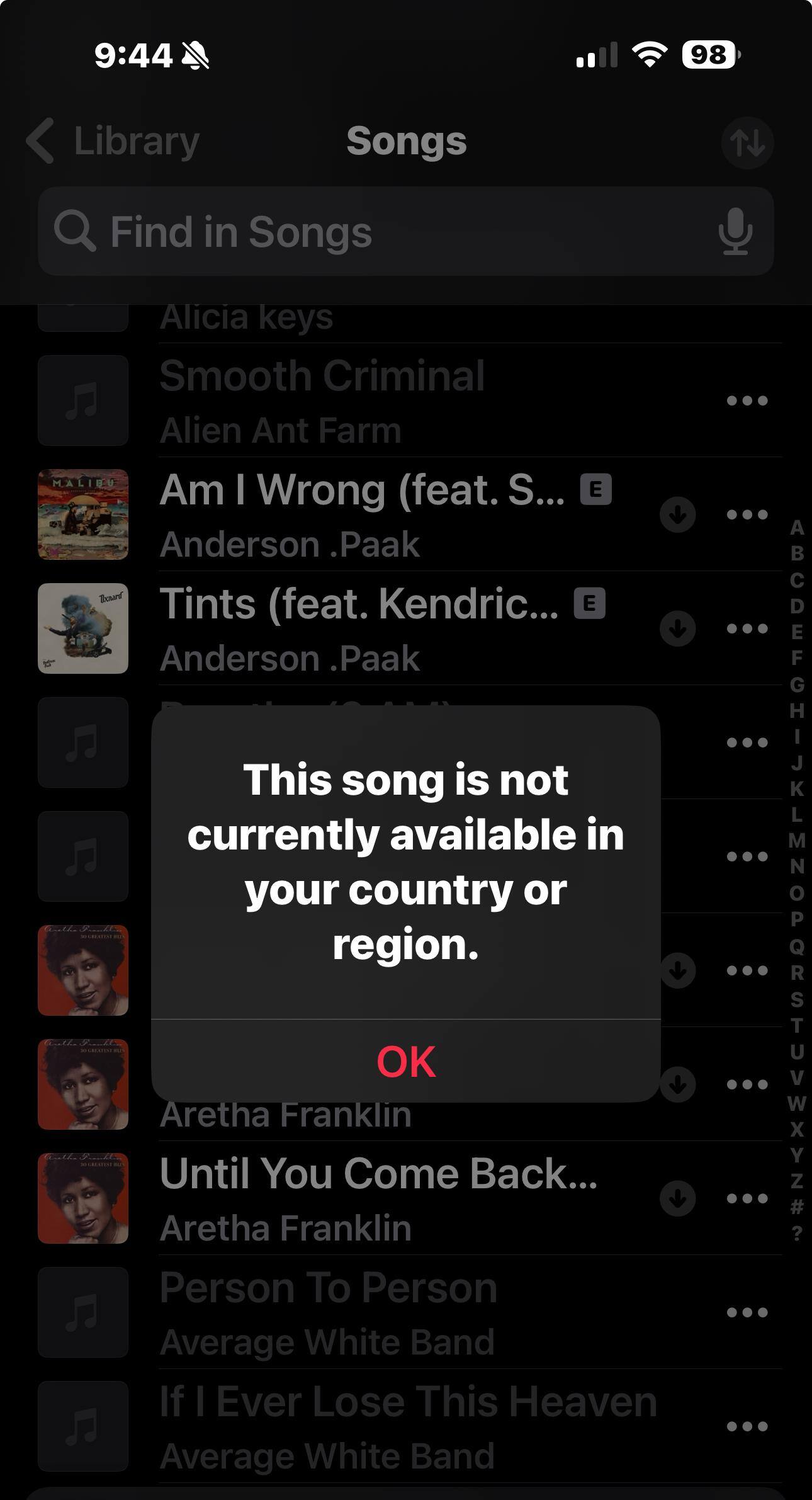Image resolution: width=812 pixels, height=1500 pixels.
Task: Play Until You Come Back by Aretha Franklin
Action: [378, 1198]
